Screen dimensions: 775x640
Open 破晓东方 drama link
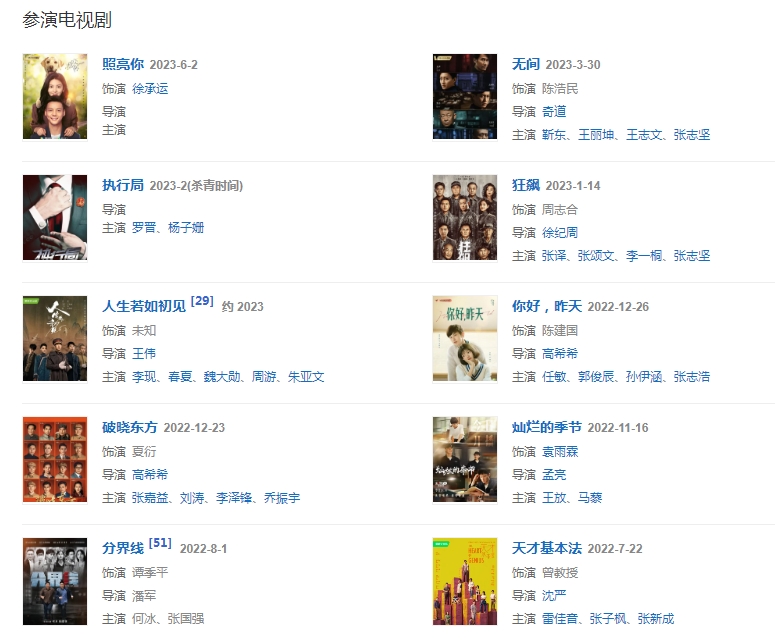coord(130,428)
